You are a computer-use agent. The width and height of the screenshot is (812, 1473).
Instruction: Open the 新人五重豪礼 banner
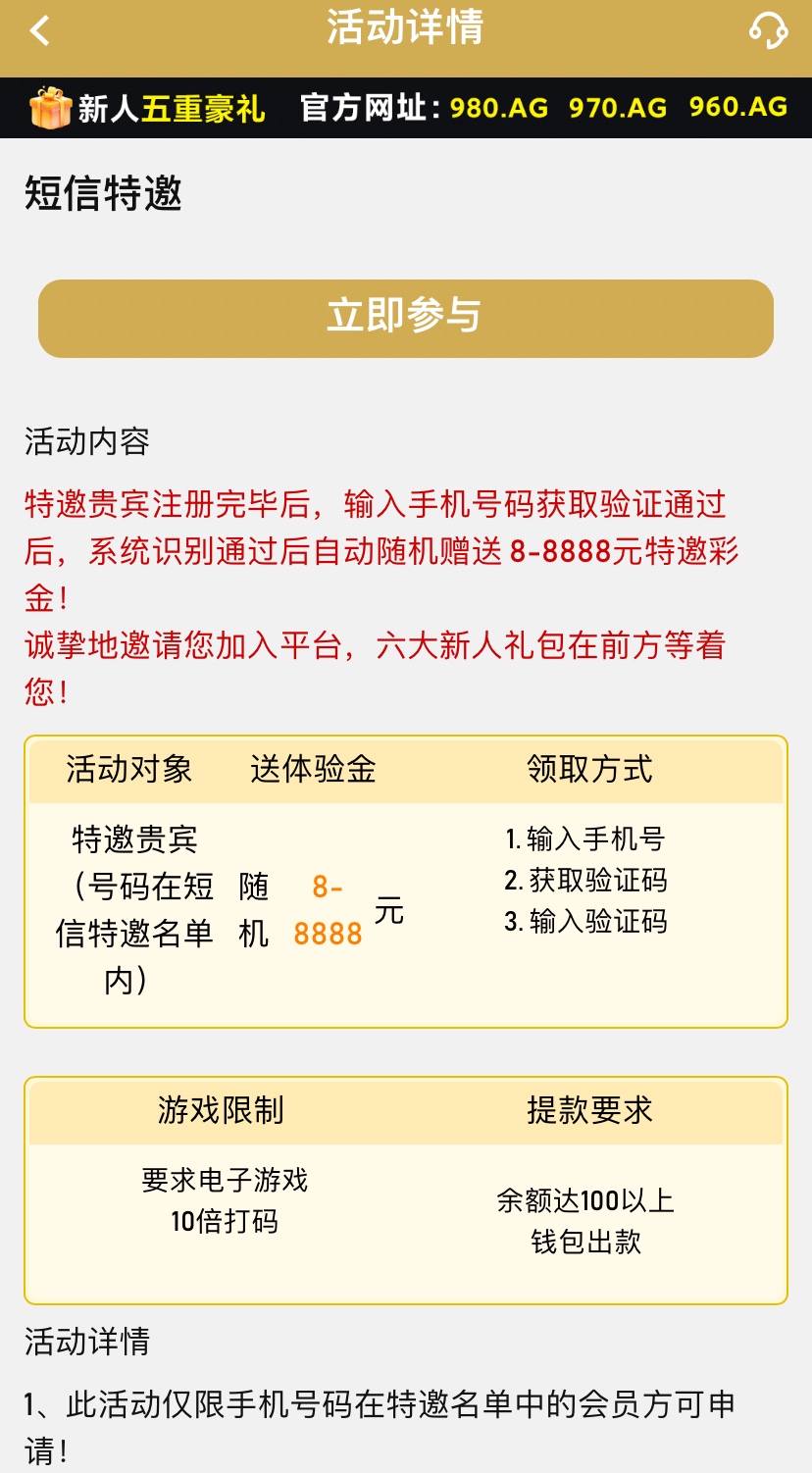pyautogui.click(x=147, y=108)
